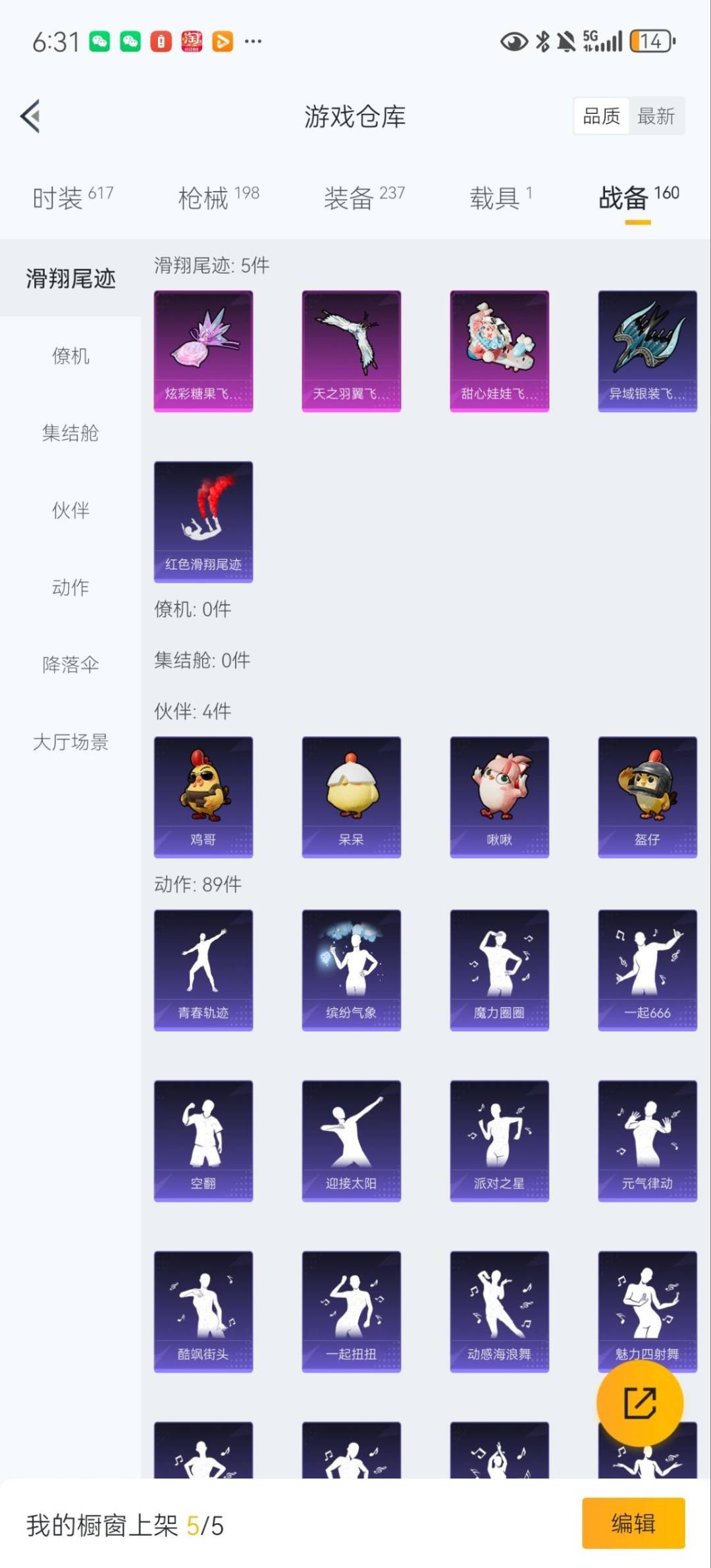Open the 炫彩糖果飞 glider trail item

coord(203,351)
